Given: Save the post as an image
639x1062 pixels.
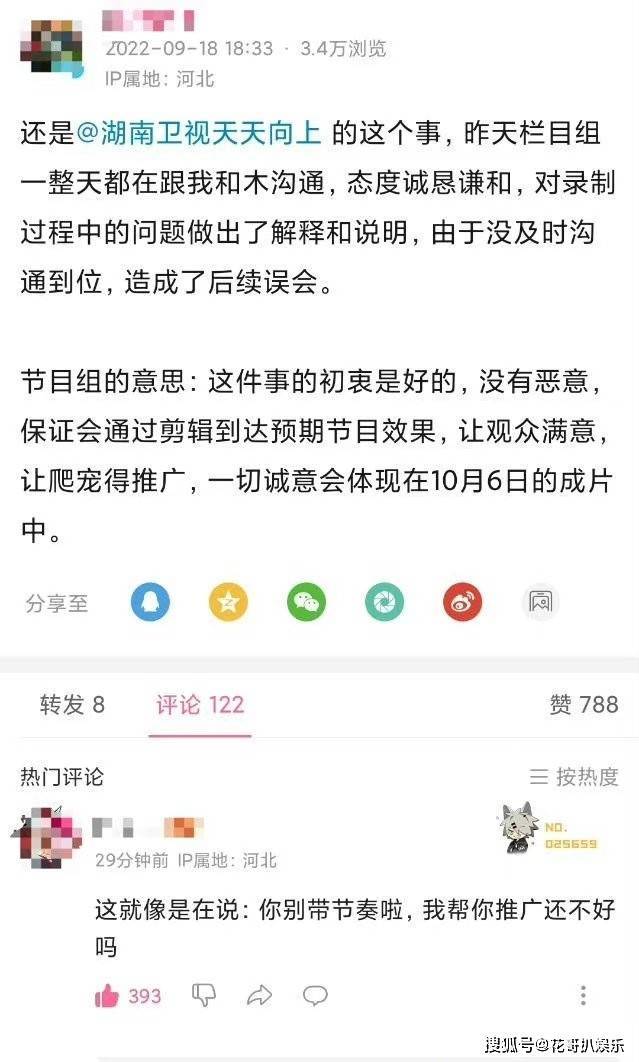Looking at the screenshot, I should tap(541, 602).
